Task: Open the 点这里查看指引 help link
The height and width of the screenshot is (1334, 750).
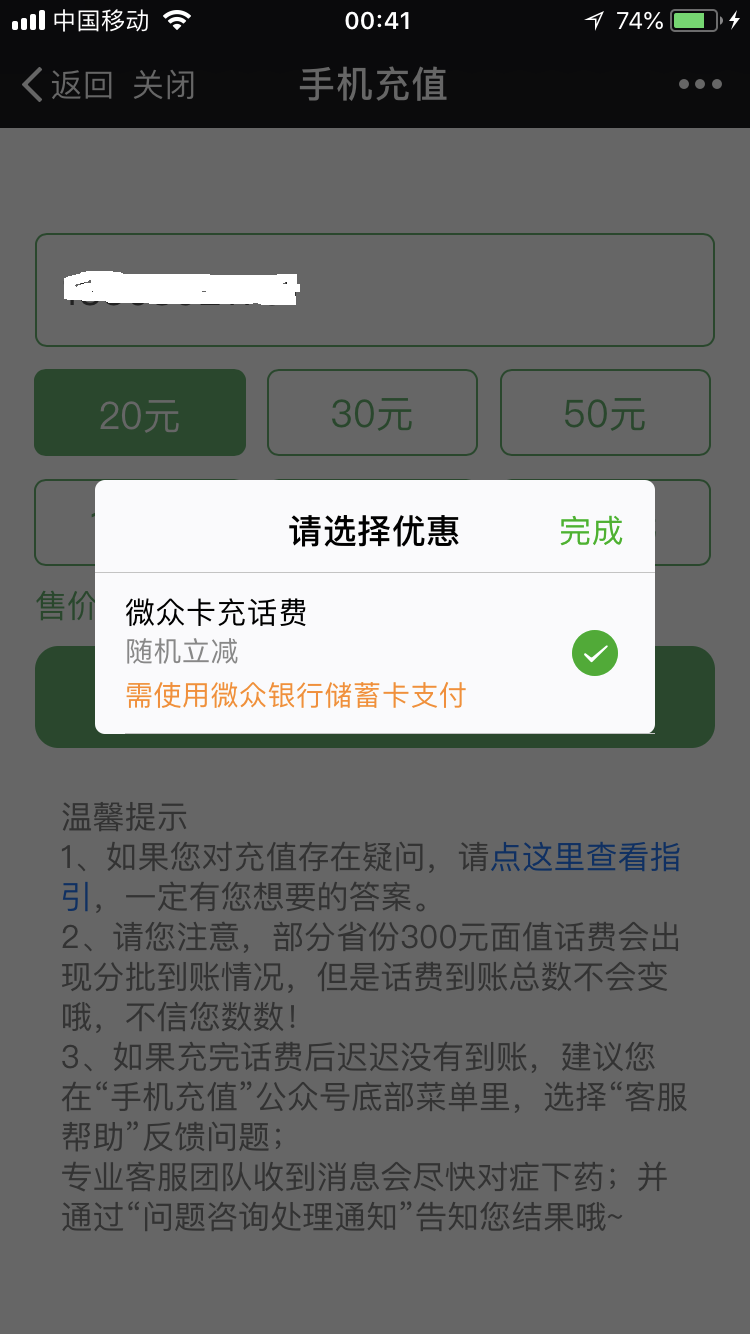Action: tap(585, 857)
